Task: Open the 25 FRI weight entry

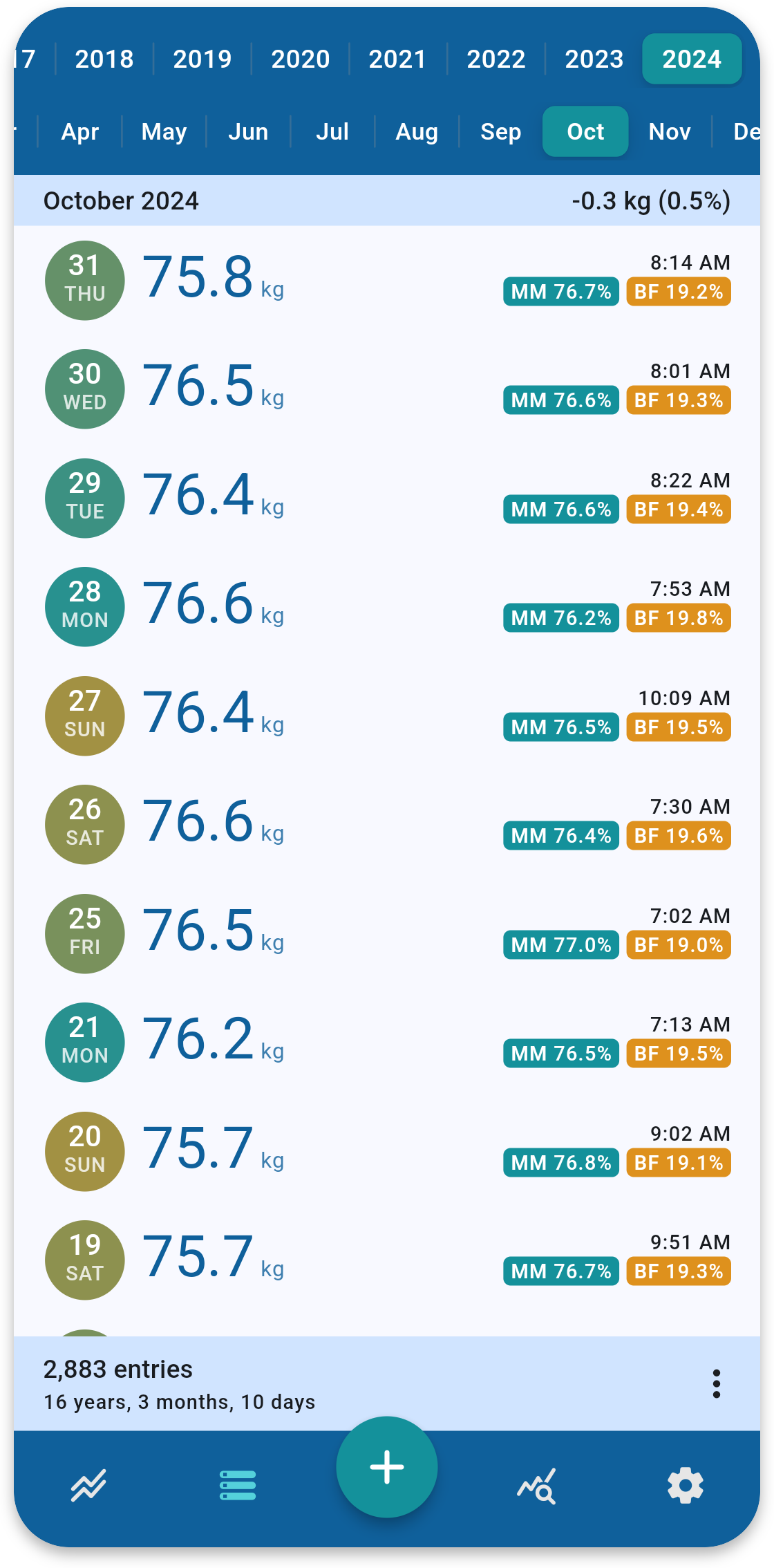Action: pyautogui.click(x=387, y=933)
